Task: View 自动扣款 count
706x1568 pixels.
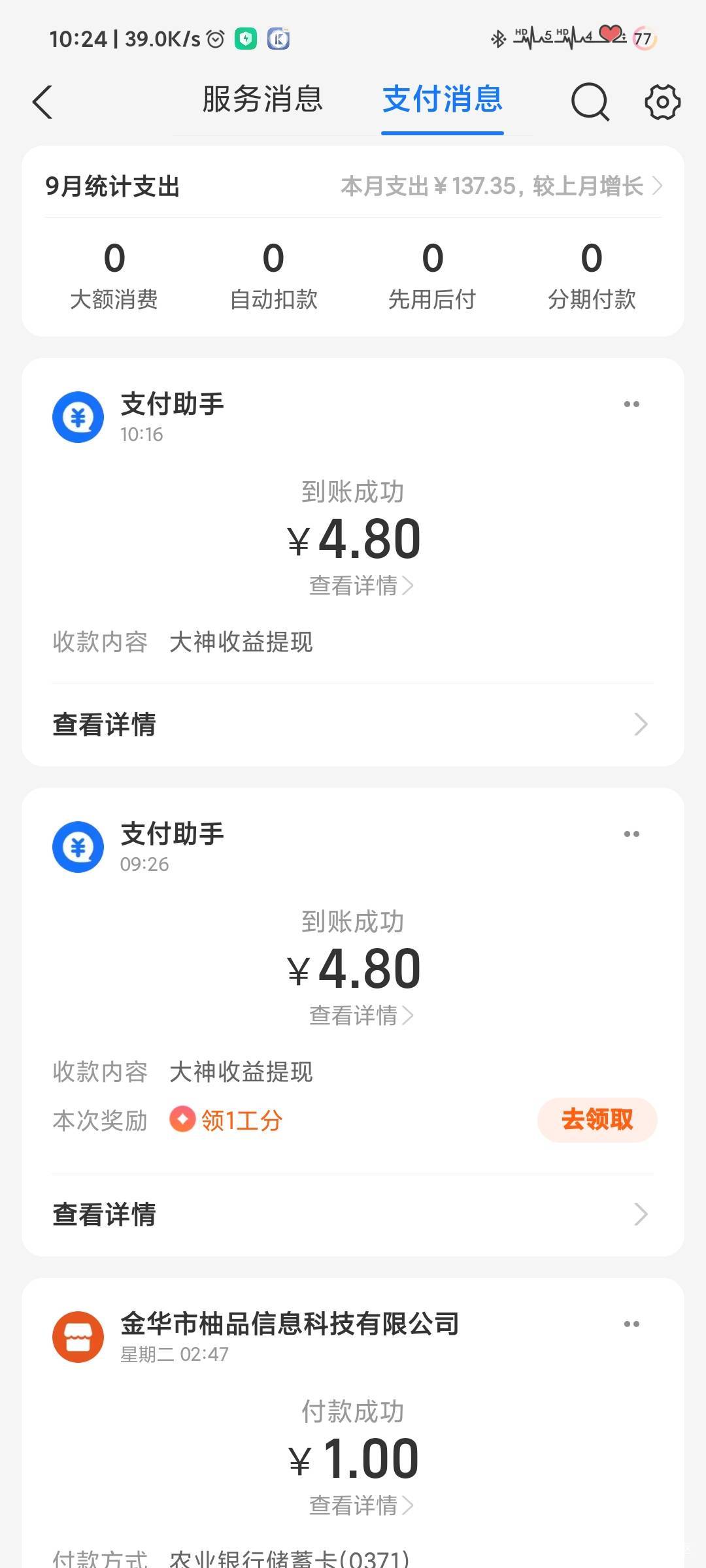Action: click(x=273, y=275)
